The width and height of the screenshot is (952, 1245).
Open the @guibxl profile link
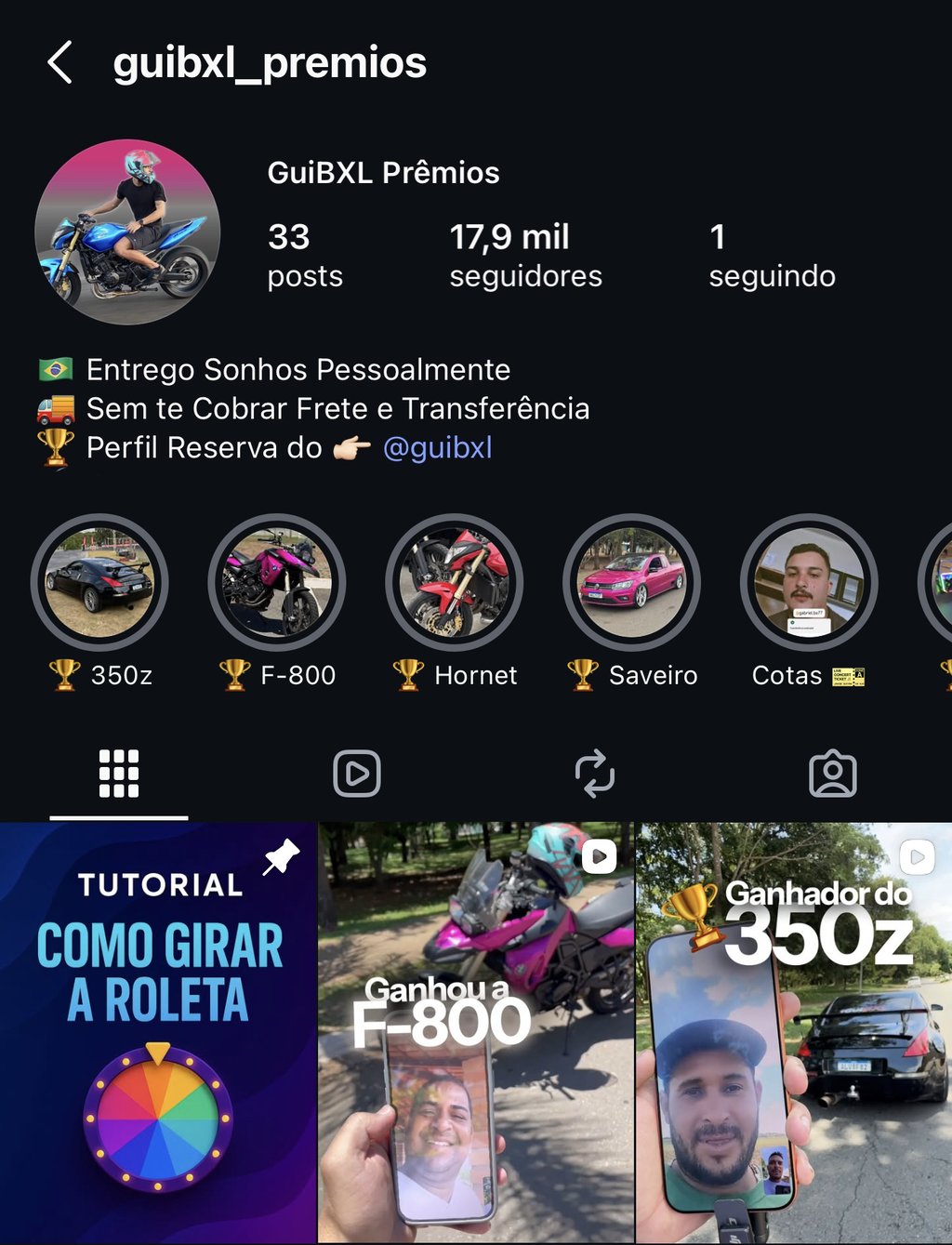click(437, 448)
